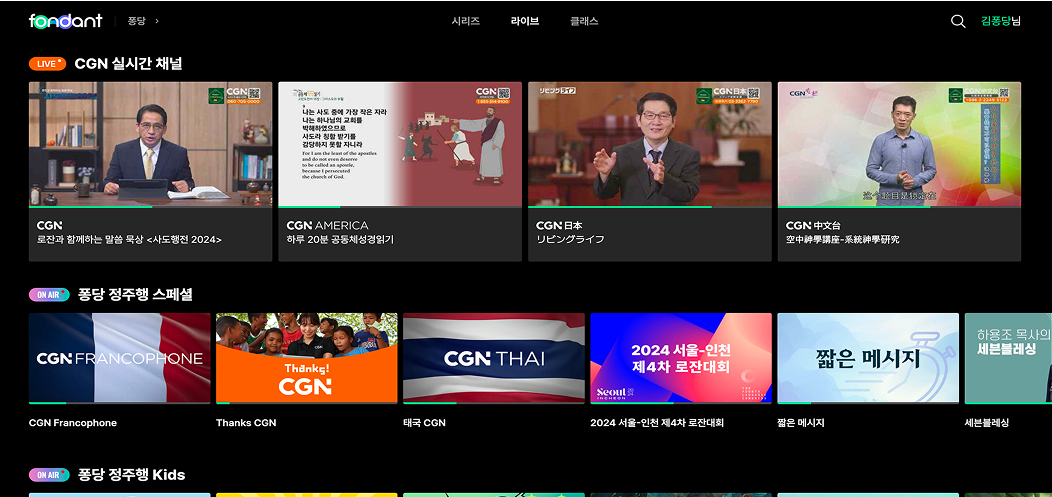Switch to the 클래스 tab
This screenshot has height=497, width=1052.
584,21
